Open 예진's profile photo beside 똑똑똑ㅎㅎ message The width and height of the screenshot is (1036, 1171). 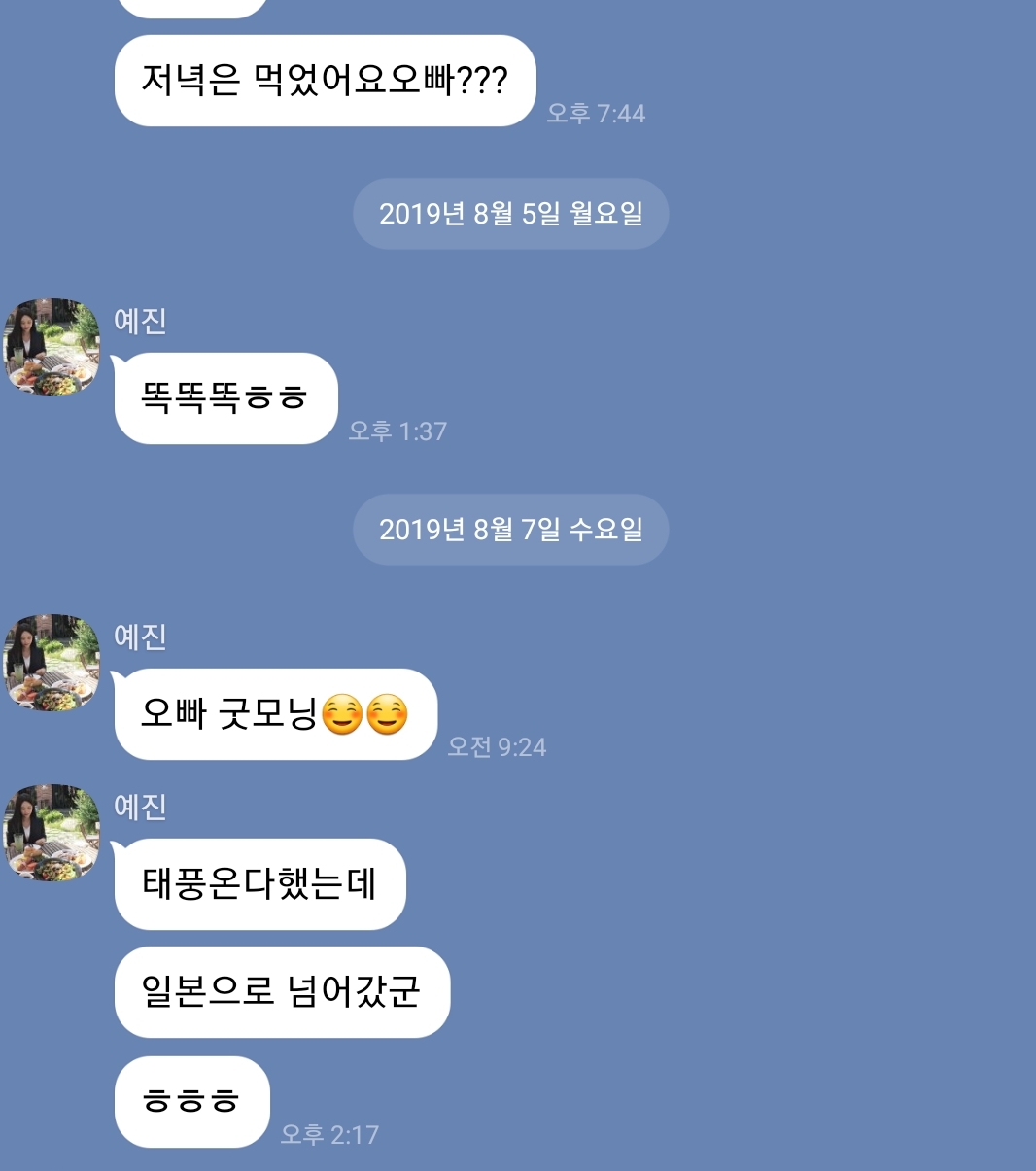(52, 347)
